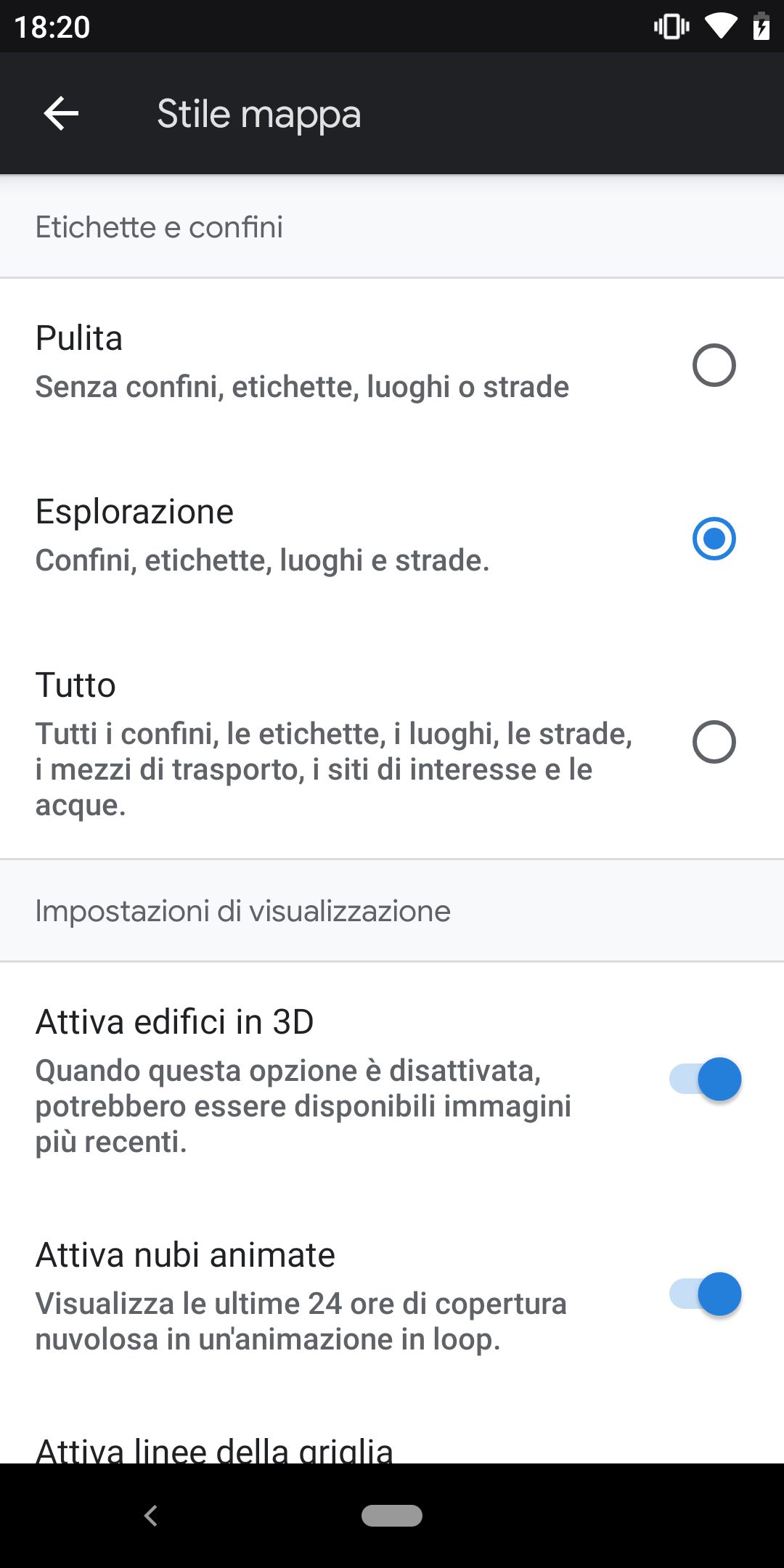Screen dimensions: 784x1568
Task: Disable Attiva nubi animate switch
Action: point(705,1294)
